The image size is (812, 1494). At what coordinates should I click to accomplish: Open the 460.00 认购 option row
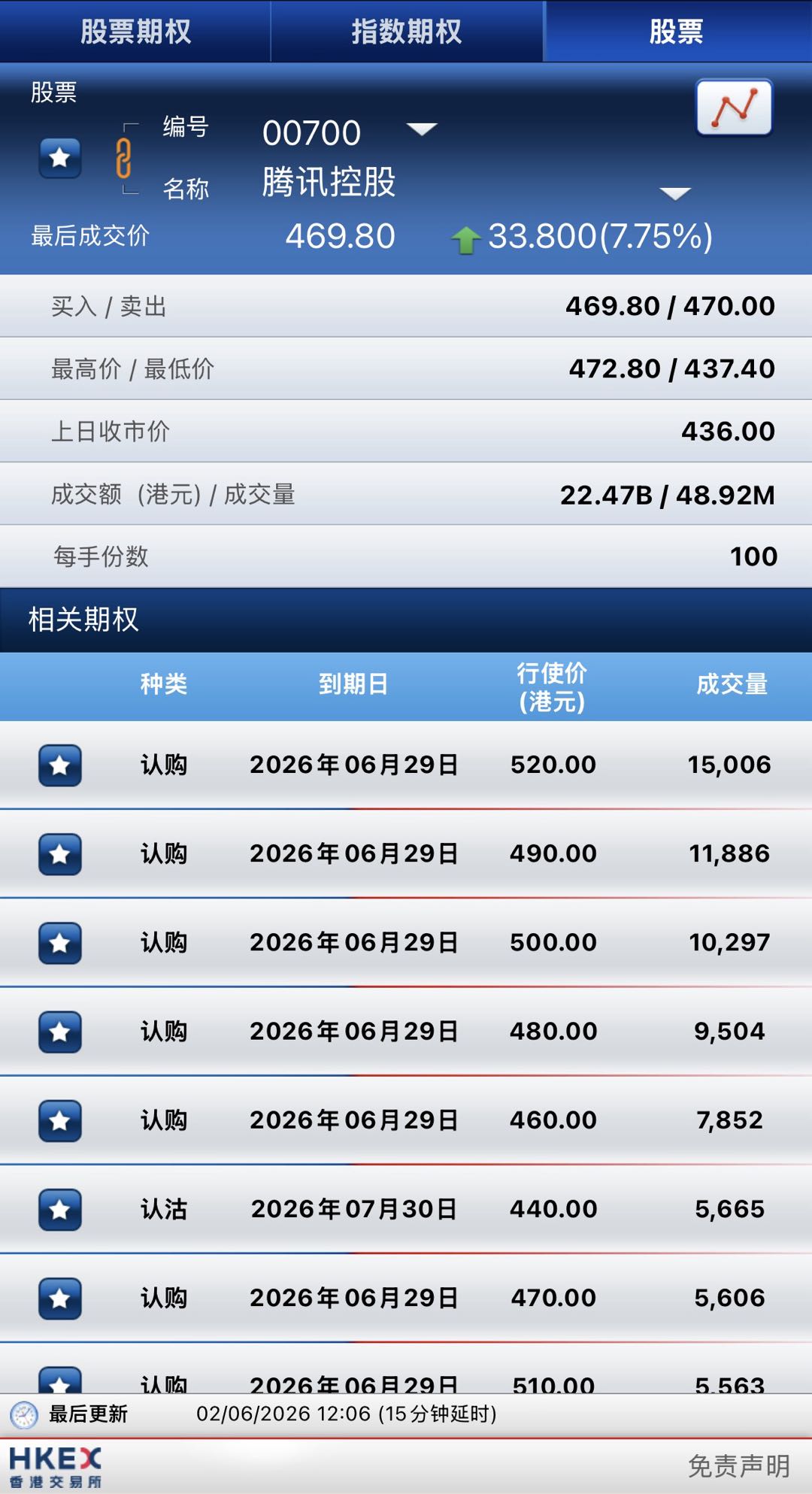(406, 1120)
